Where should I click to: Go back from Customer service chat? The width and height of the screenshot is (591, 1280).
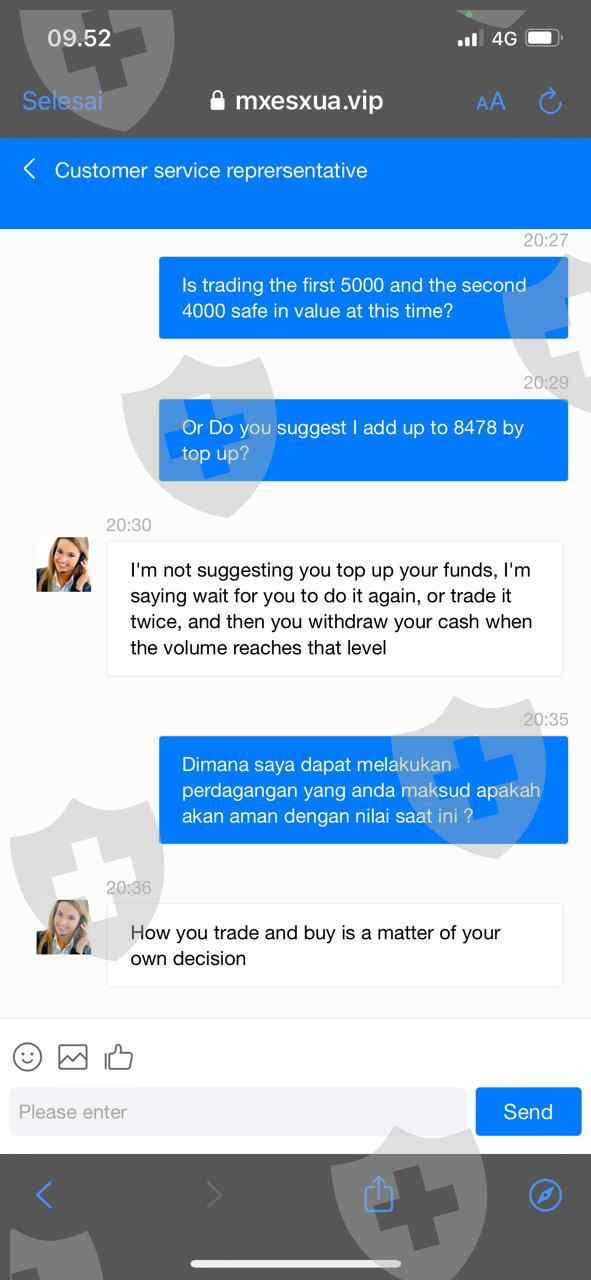(x=30, y=169)
